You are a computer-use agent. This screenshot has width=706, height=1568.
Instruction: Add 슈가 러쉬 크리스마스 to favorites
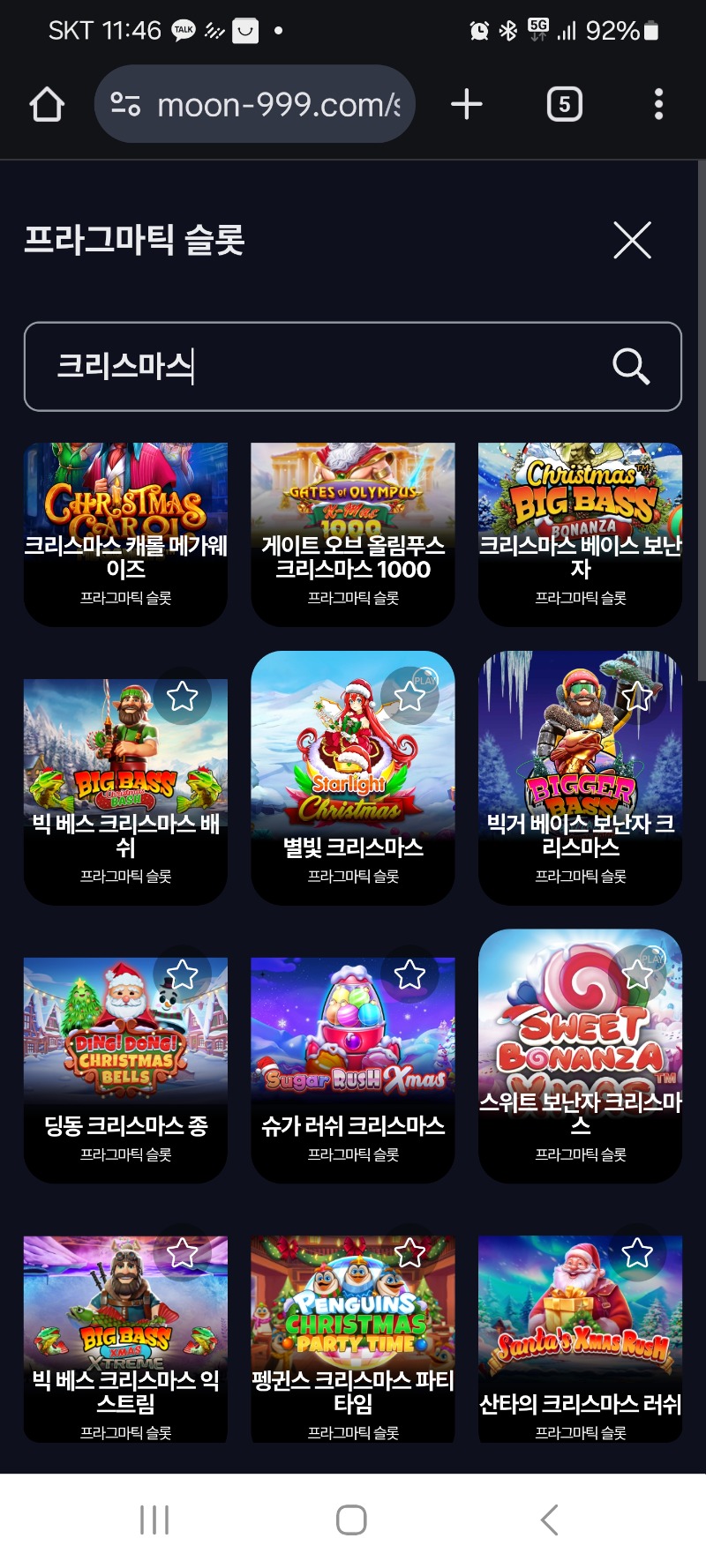click(x=409, y=974)
